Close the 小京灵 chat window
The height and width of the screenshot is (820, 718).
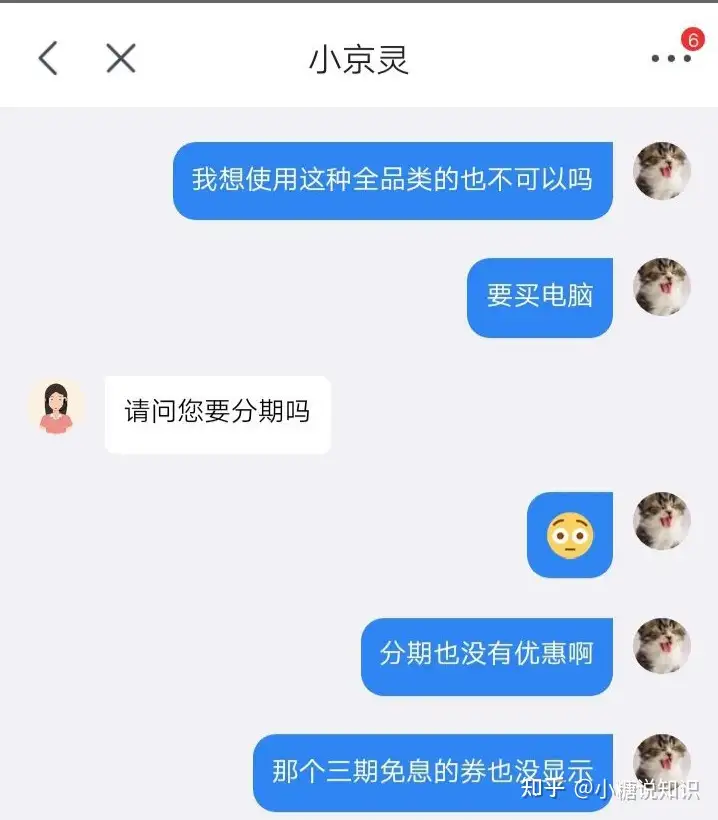coord(121,58)
